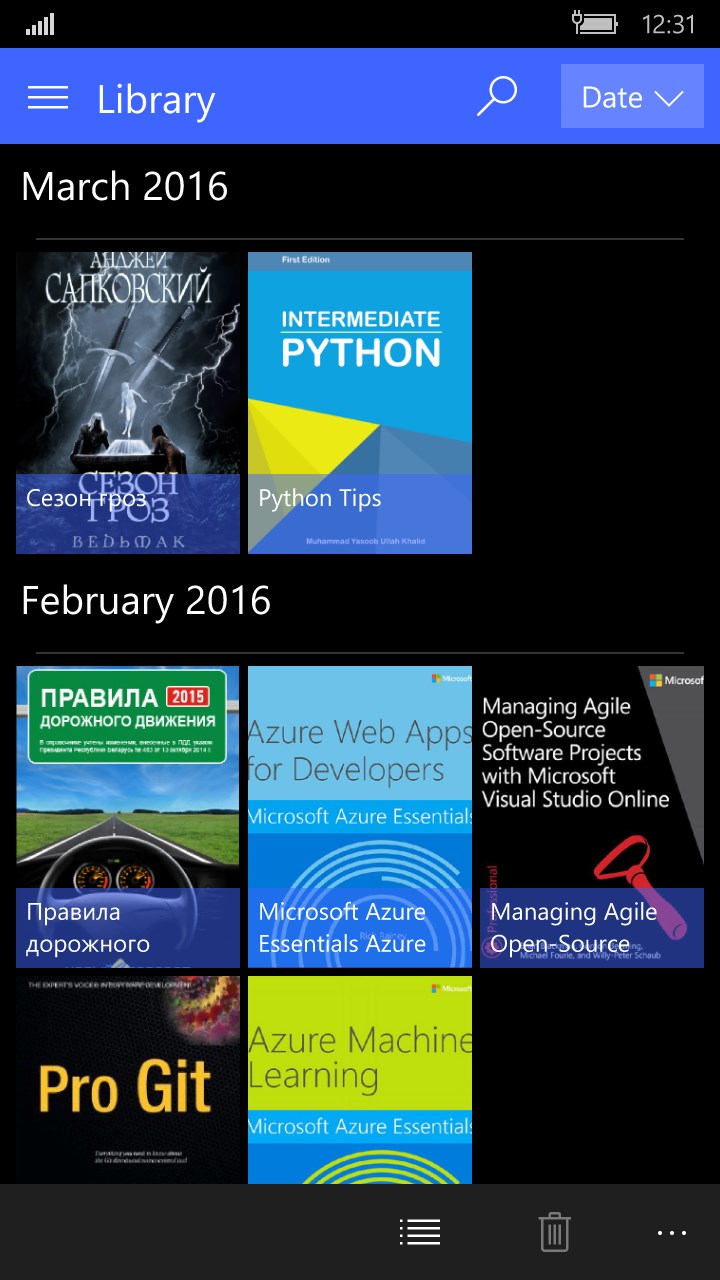Open the book Сезон гроз
The image size is (720, 1280).
point(128,402)
